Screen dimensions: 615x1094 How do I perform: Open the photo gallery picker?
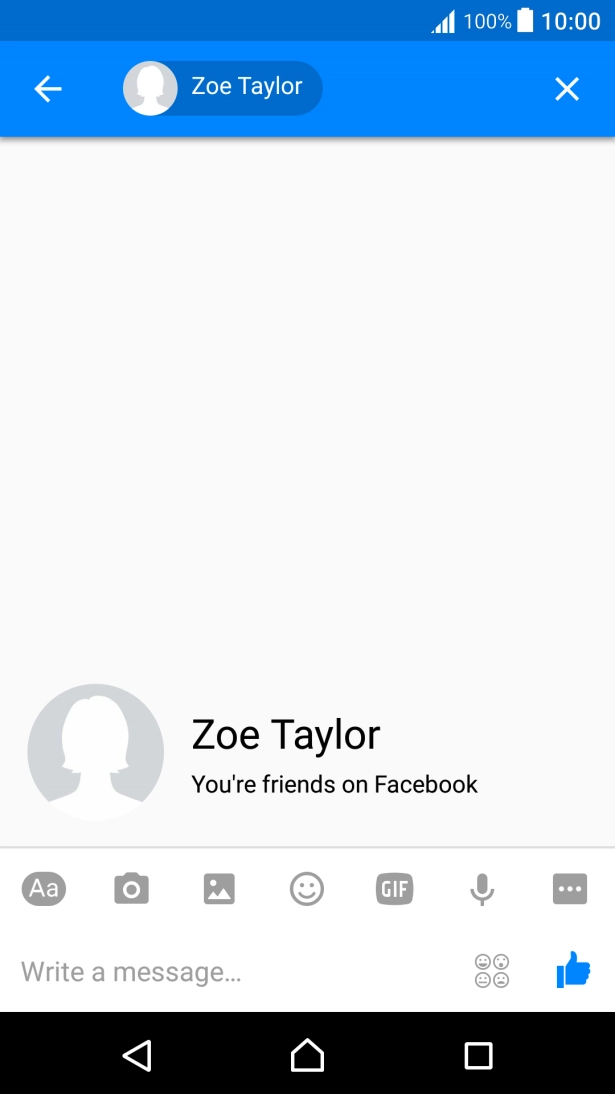219,888
